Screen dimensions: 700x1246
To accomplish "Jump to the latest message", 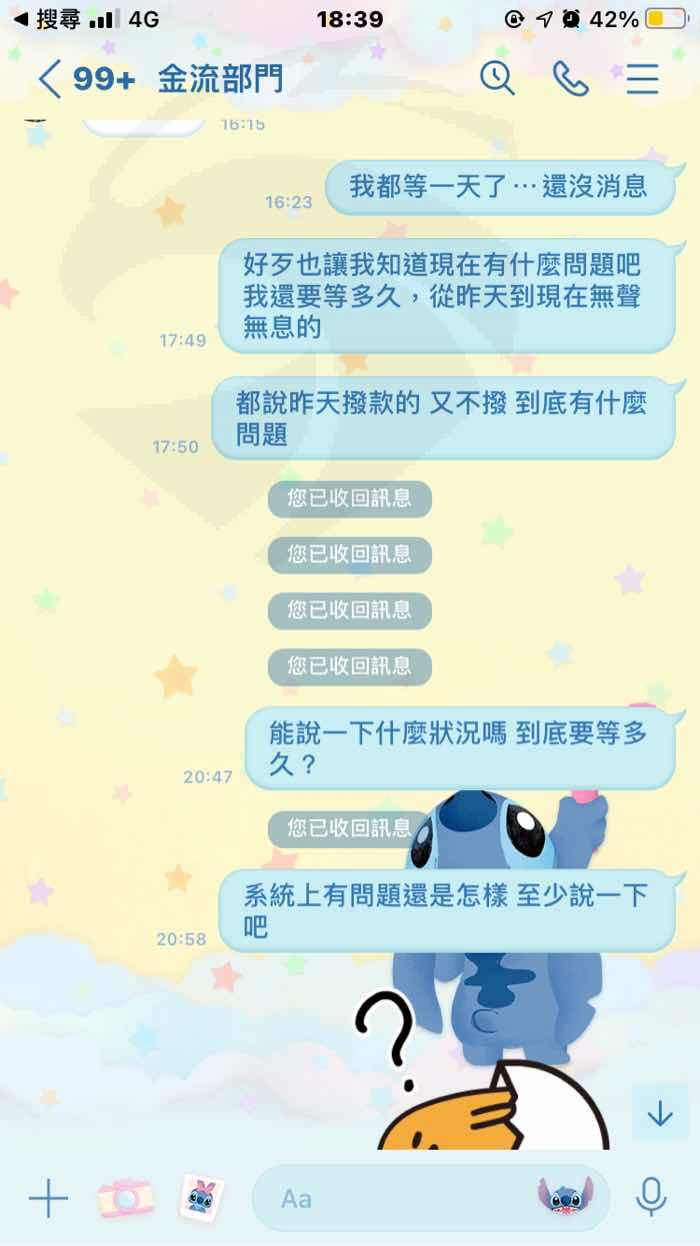I will coord(660,1112).
